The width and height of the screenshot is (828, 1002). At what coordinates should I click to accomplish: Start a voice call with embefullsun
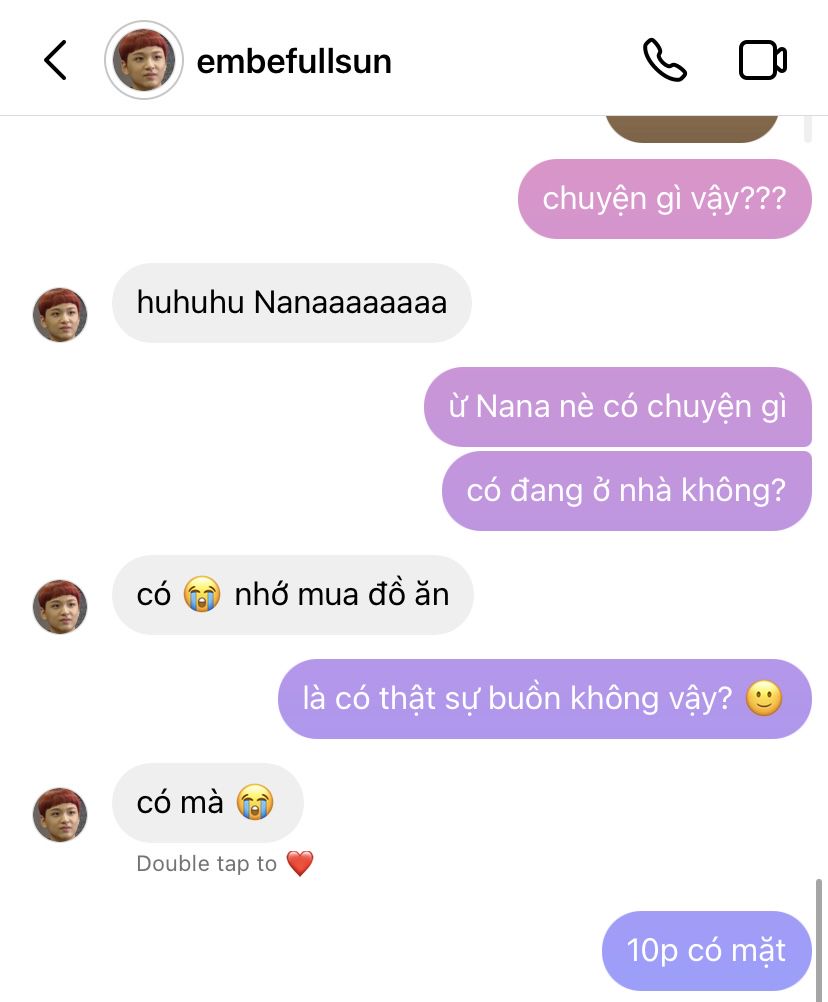pyautogui.click(x=664, y=61)
